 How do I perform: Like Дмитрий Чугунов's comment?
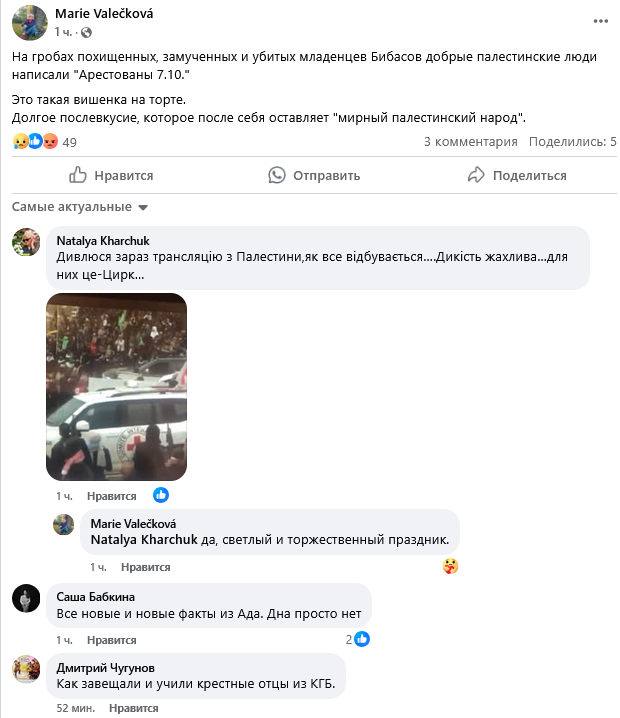click(x=134, y=709)
